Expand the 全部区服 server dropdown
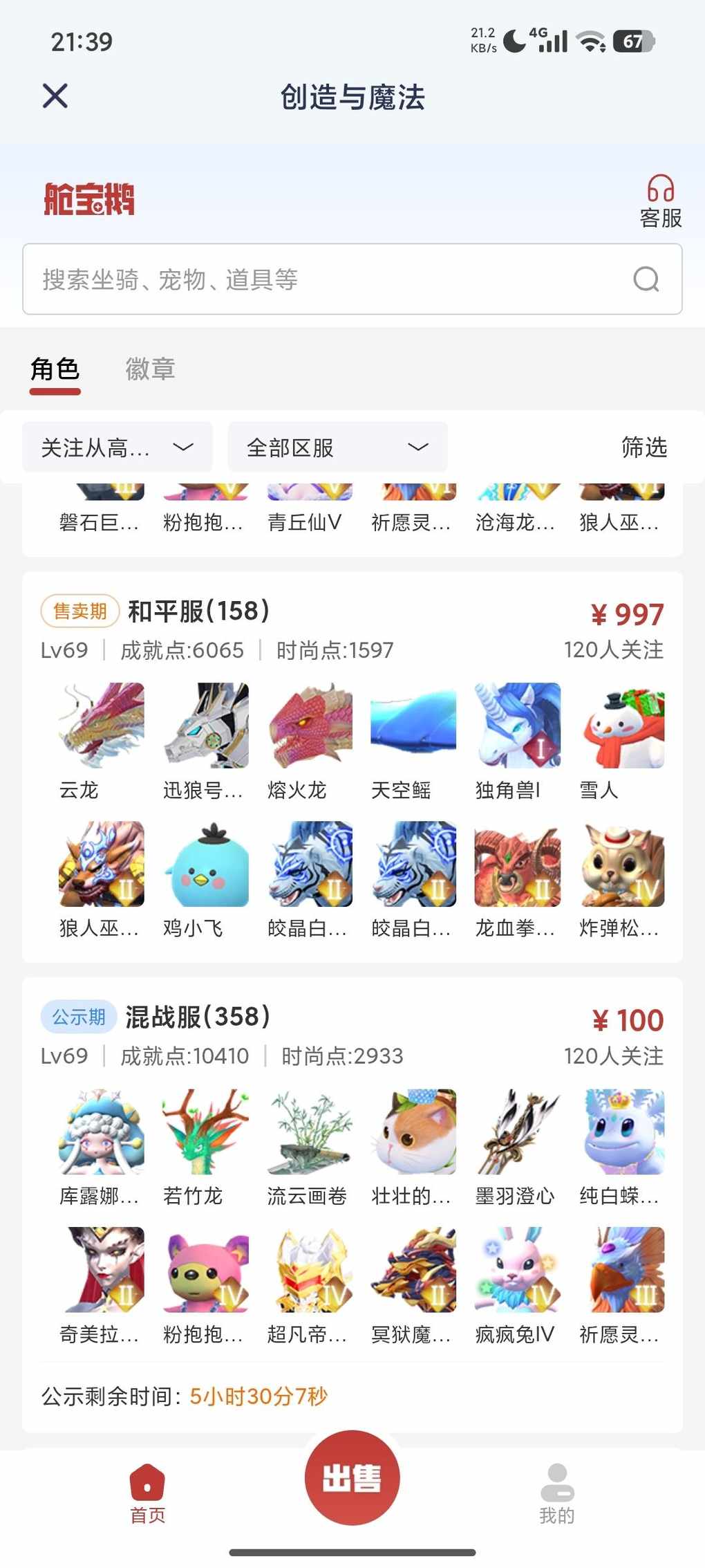This screenshot has height=1568, width=705. [337, 448]
